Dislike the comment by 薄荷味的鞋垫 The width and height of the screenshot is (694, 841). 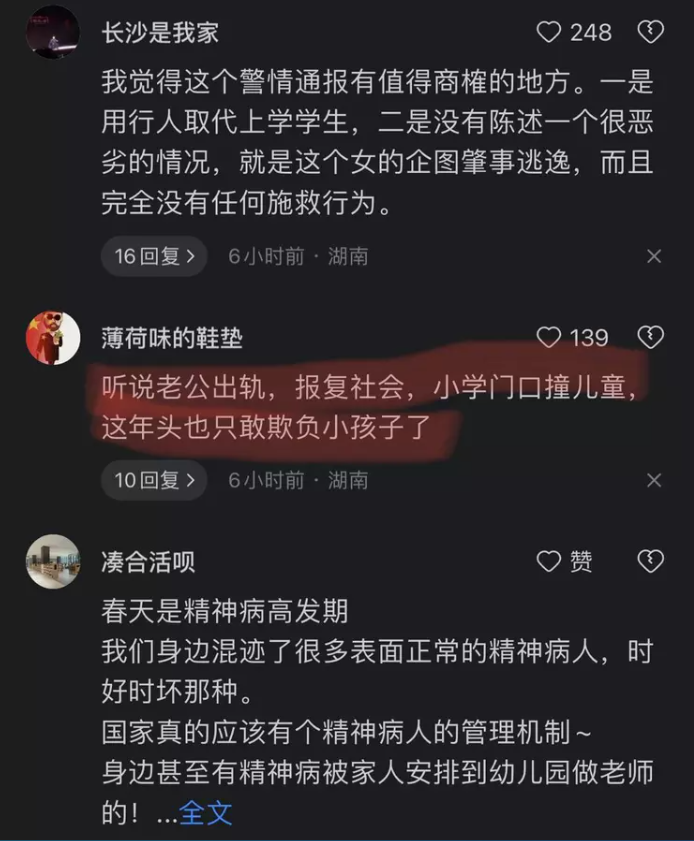click(651, 337)
